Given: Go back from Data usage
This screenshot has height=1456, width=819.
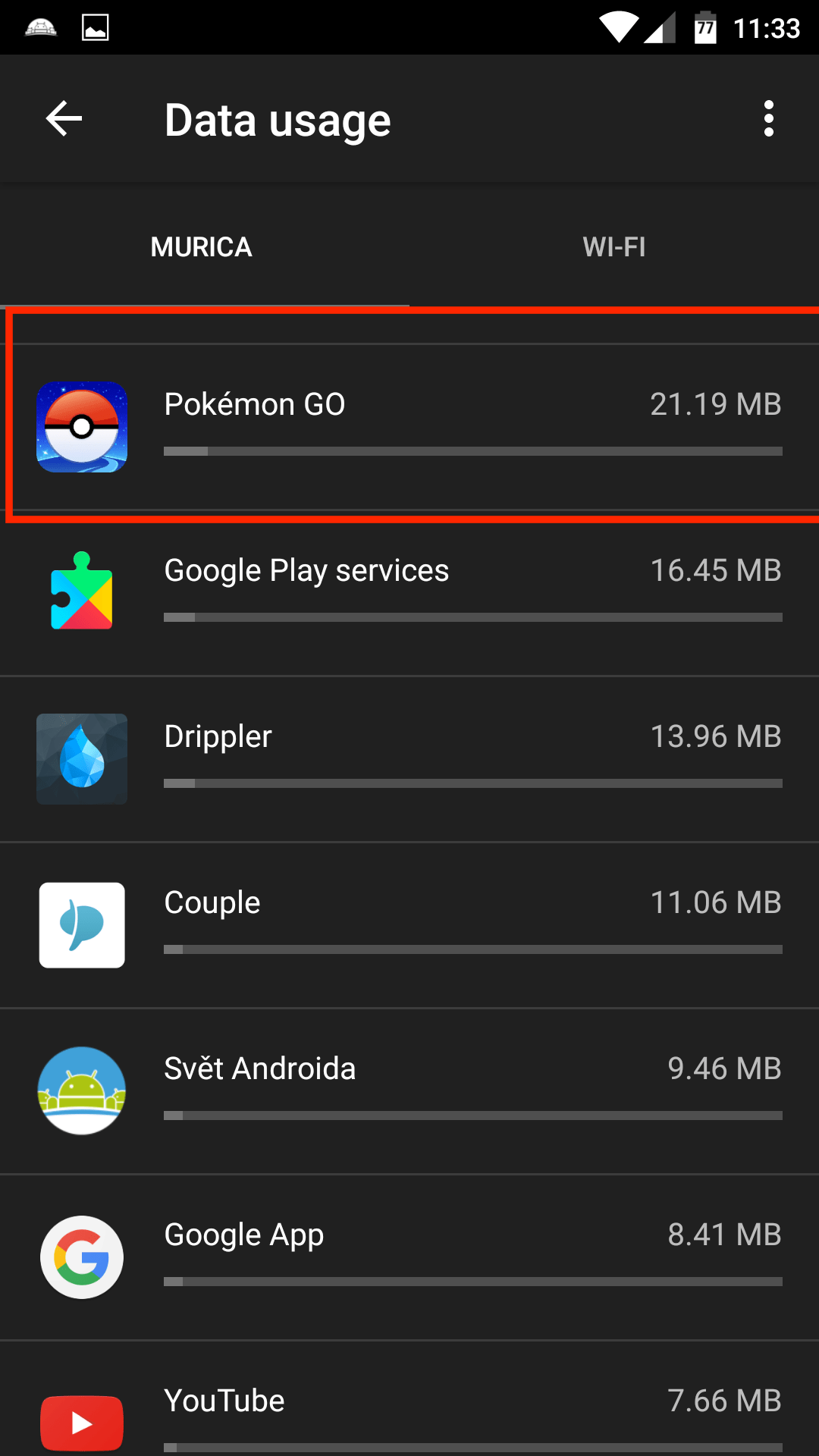Looking at the screenshot, I should tap(64, 119).
